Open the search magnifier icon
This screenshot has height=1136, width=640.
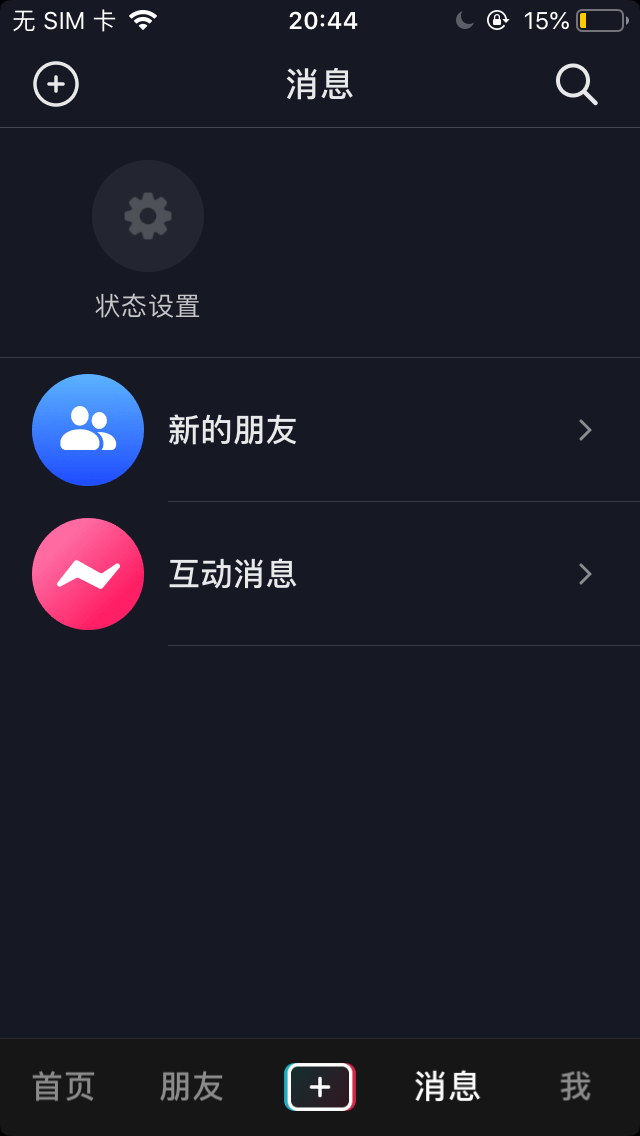[576, 85]
